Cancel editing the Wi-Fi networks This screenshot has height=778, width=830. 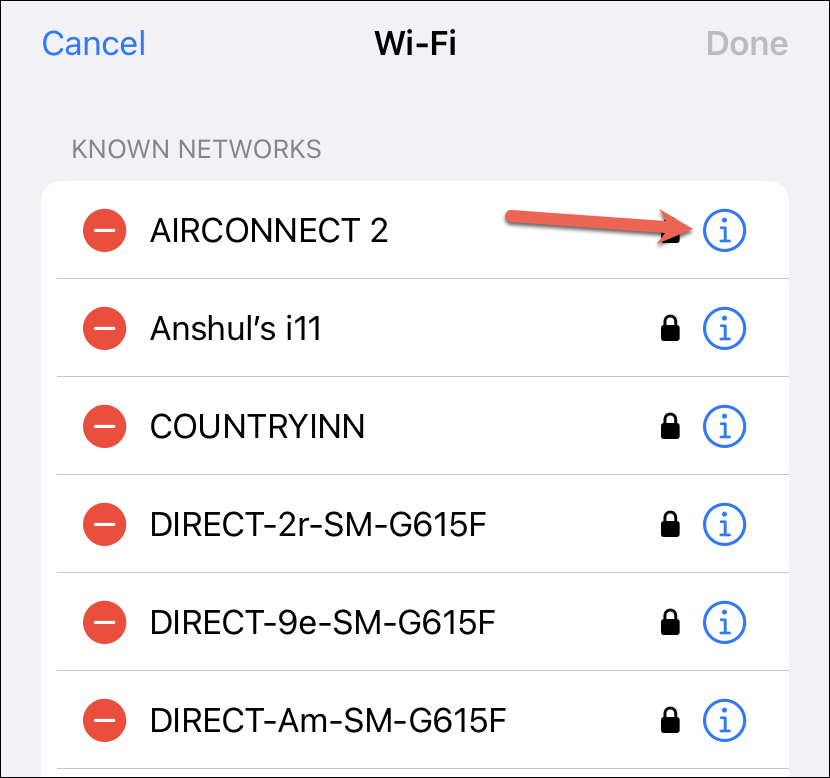click(94, 44)
